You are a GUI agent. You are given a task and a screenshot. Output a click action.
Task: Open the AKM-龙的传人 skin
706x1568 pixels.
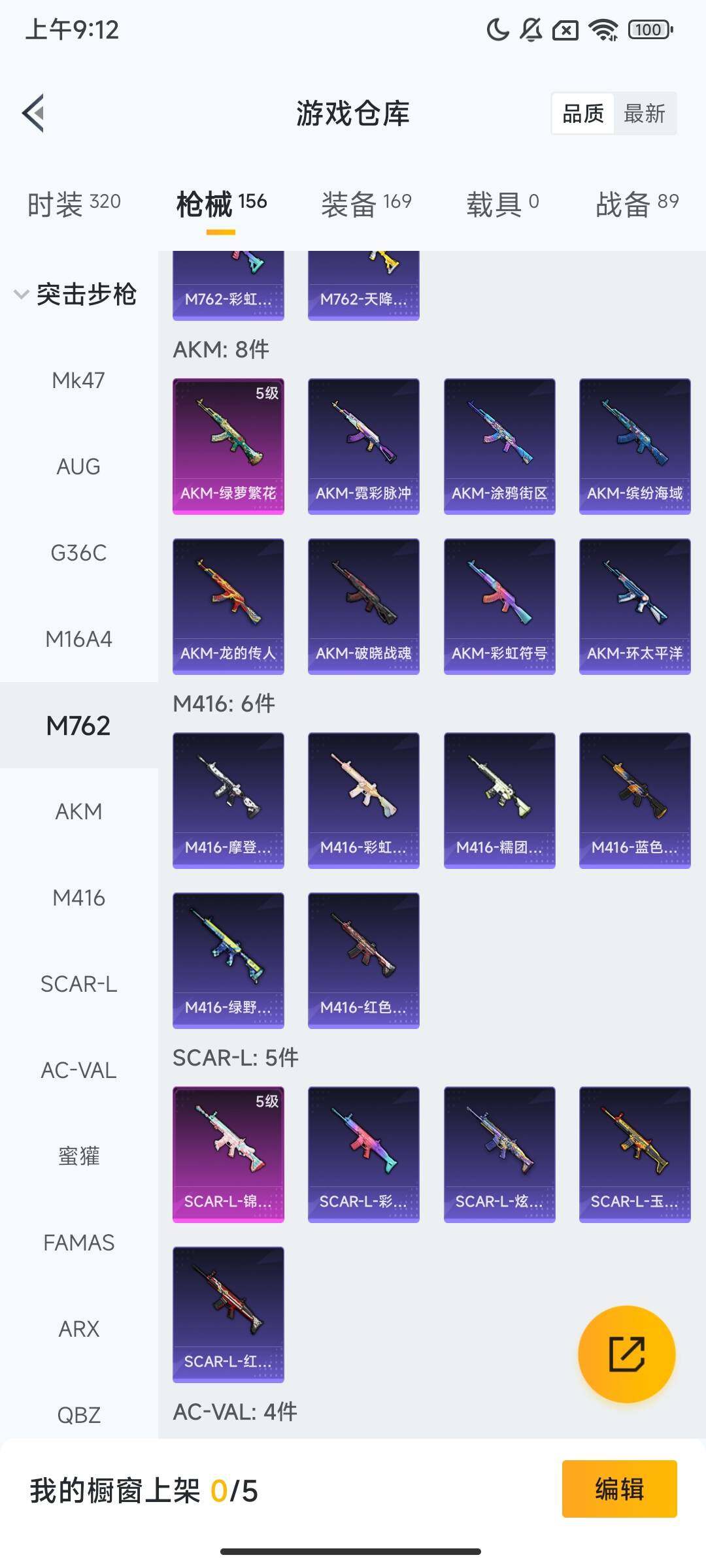(228, 606)
